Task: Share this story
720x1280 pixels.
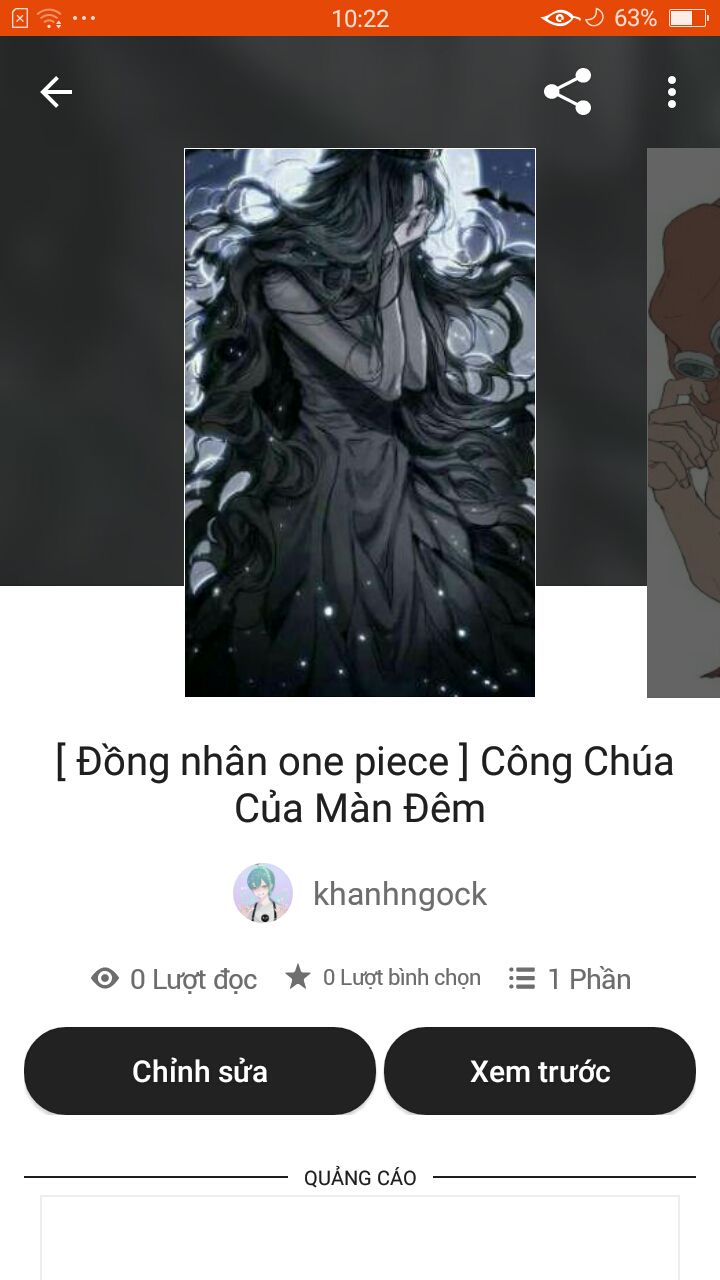Action: pyautogui.click(x=567, y=92)
